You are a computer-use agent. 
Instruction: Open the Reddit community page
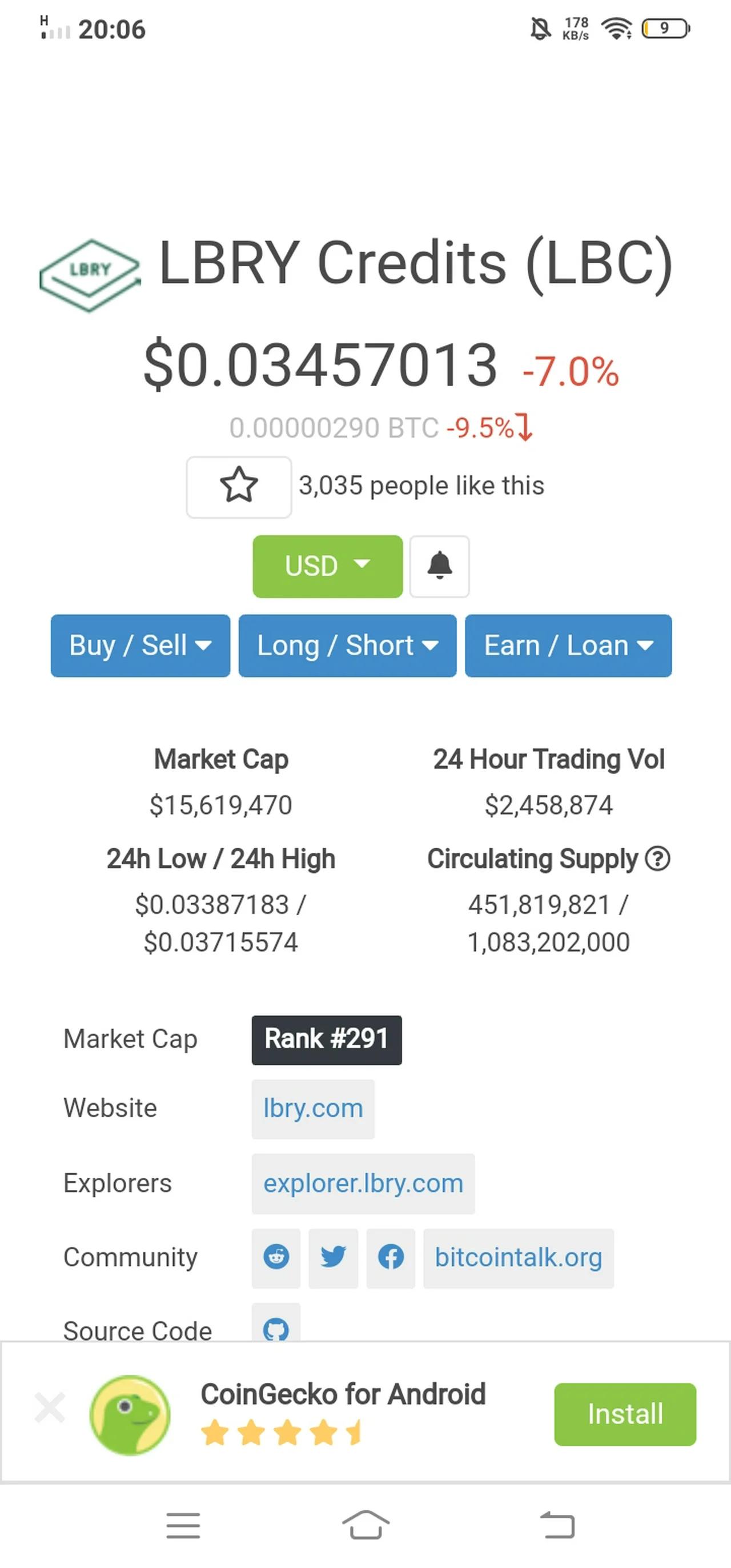[x=276, y=1257]
